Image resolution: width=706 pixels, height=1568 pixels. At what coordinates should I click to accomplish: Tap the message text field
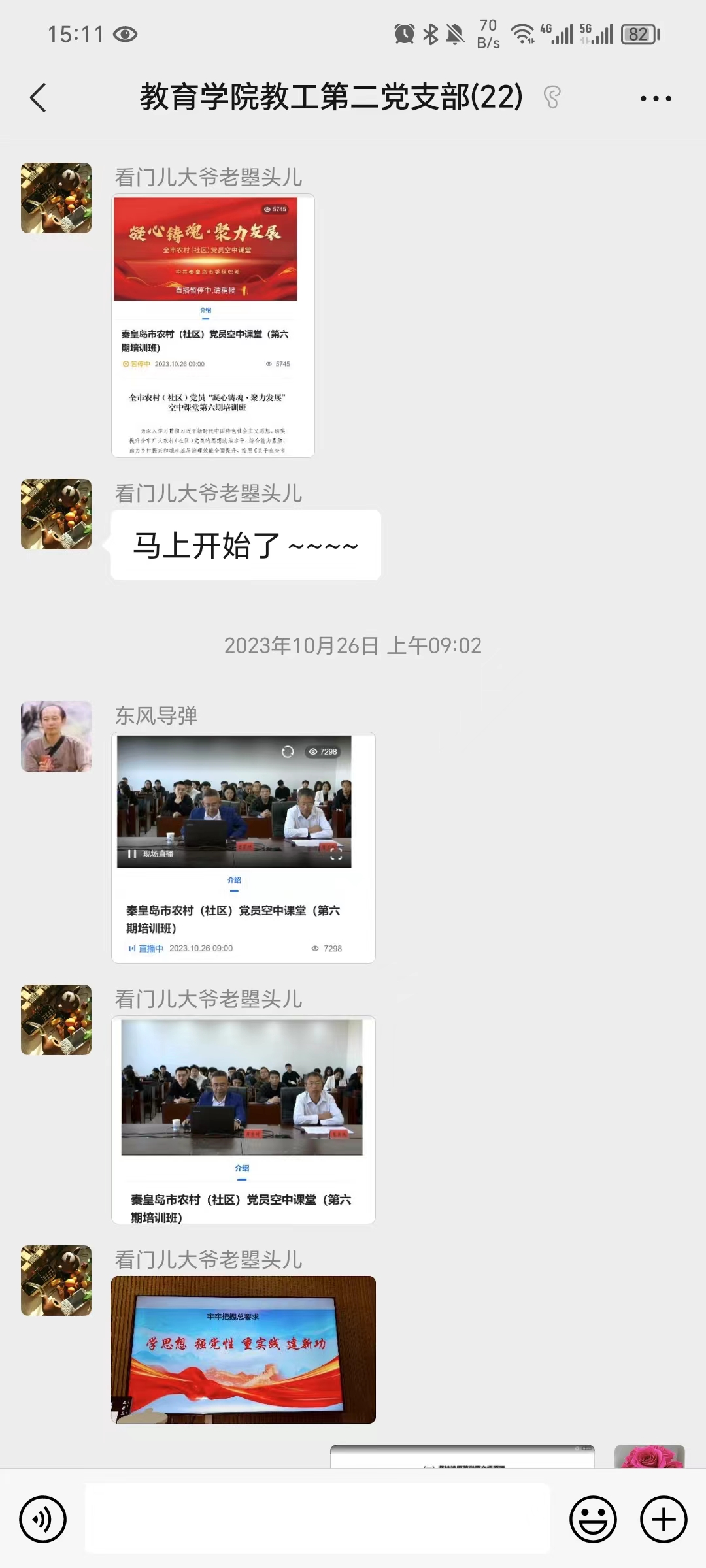(318, 1519)
